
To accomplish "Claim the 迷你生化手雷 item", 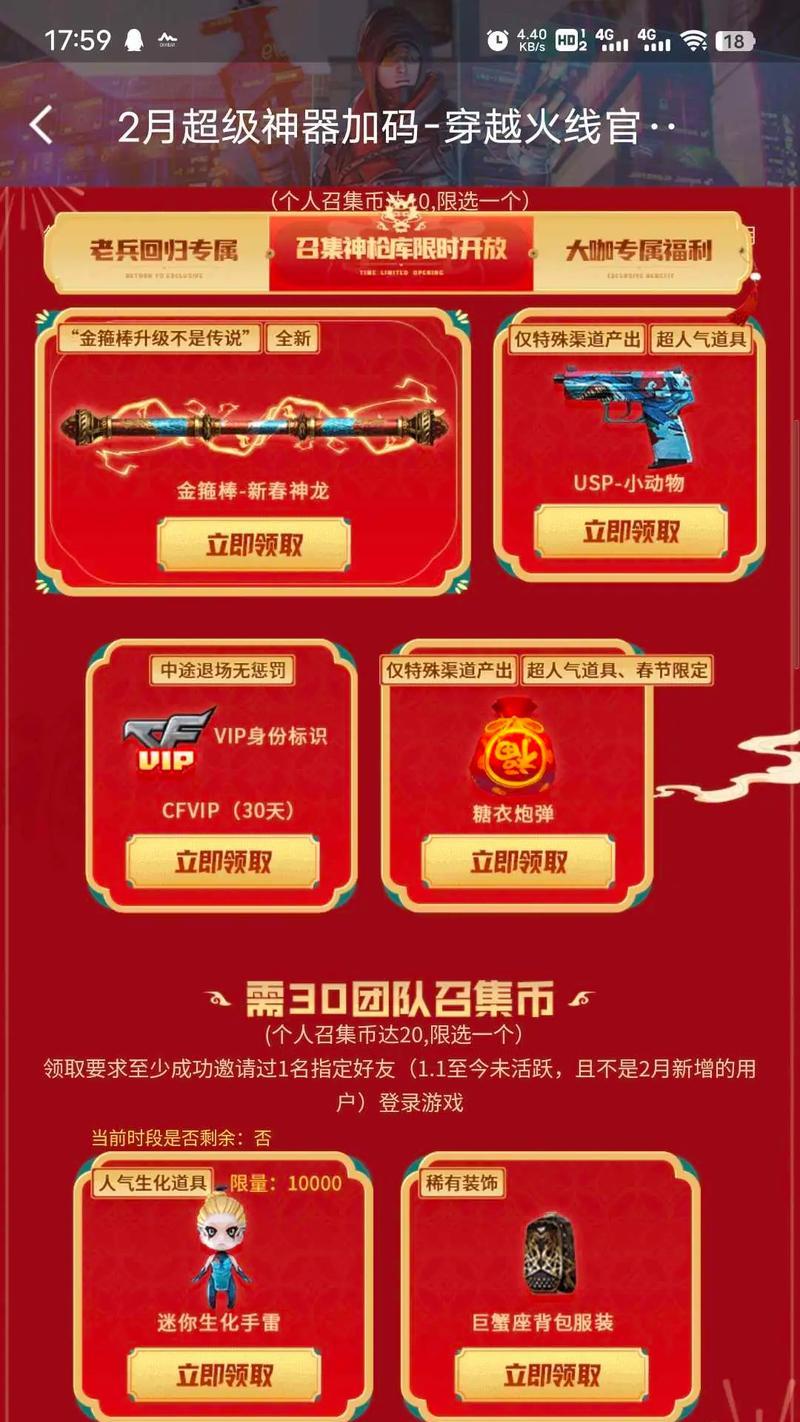I will click(x=224, y=1375).
